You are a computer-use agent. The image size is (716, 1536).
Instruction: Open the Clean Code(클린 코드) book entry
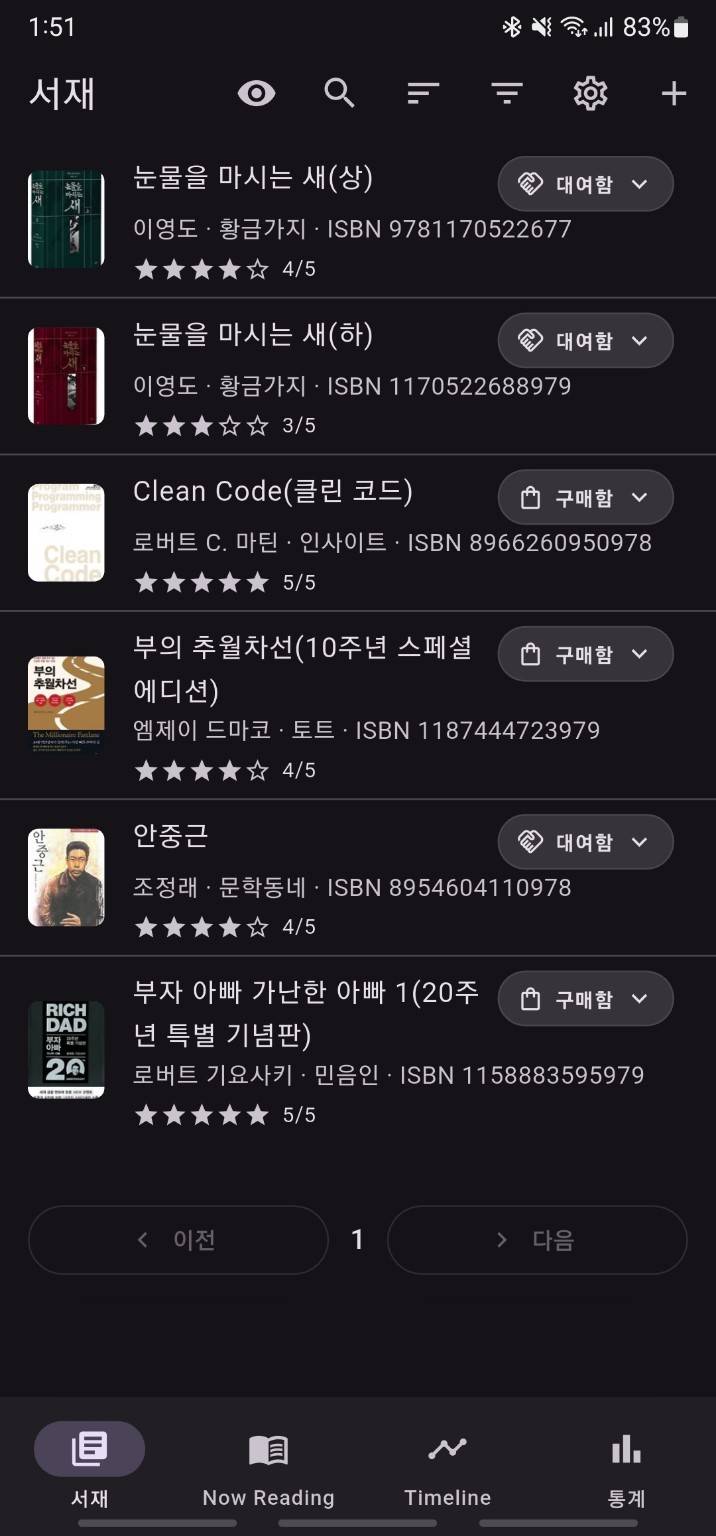[x=272, y=492]
